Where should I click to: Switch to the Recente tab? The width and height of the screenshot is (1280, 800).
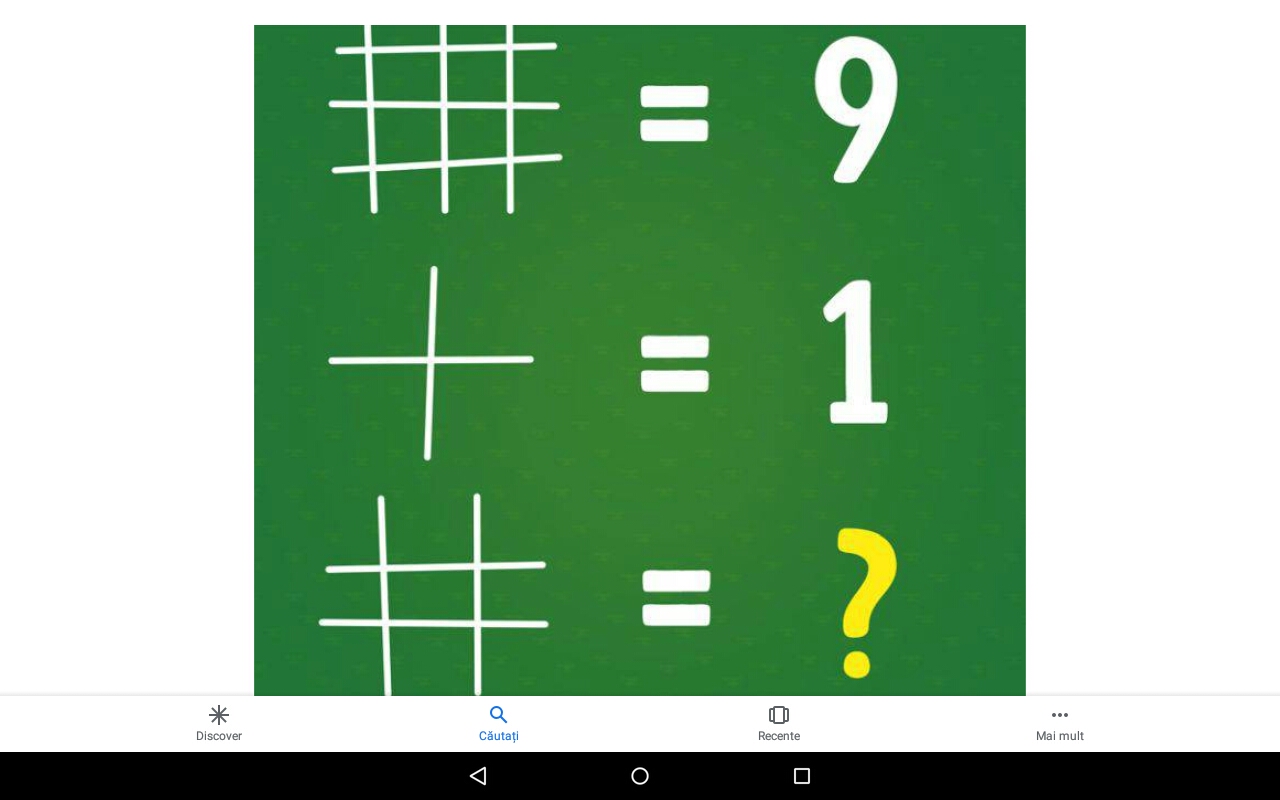779,723
